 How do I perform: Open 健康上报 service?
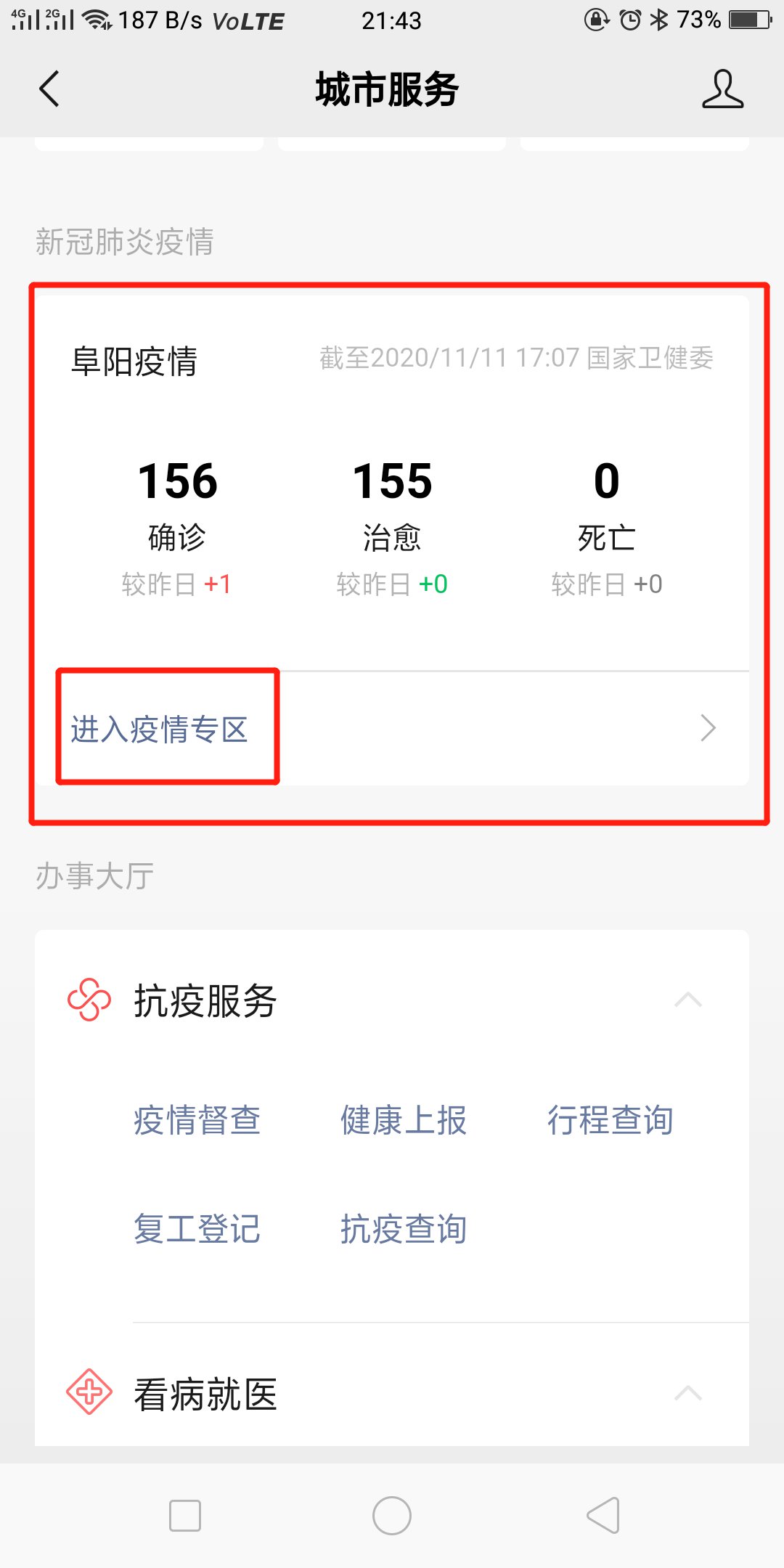[404, 1120]
